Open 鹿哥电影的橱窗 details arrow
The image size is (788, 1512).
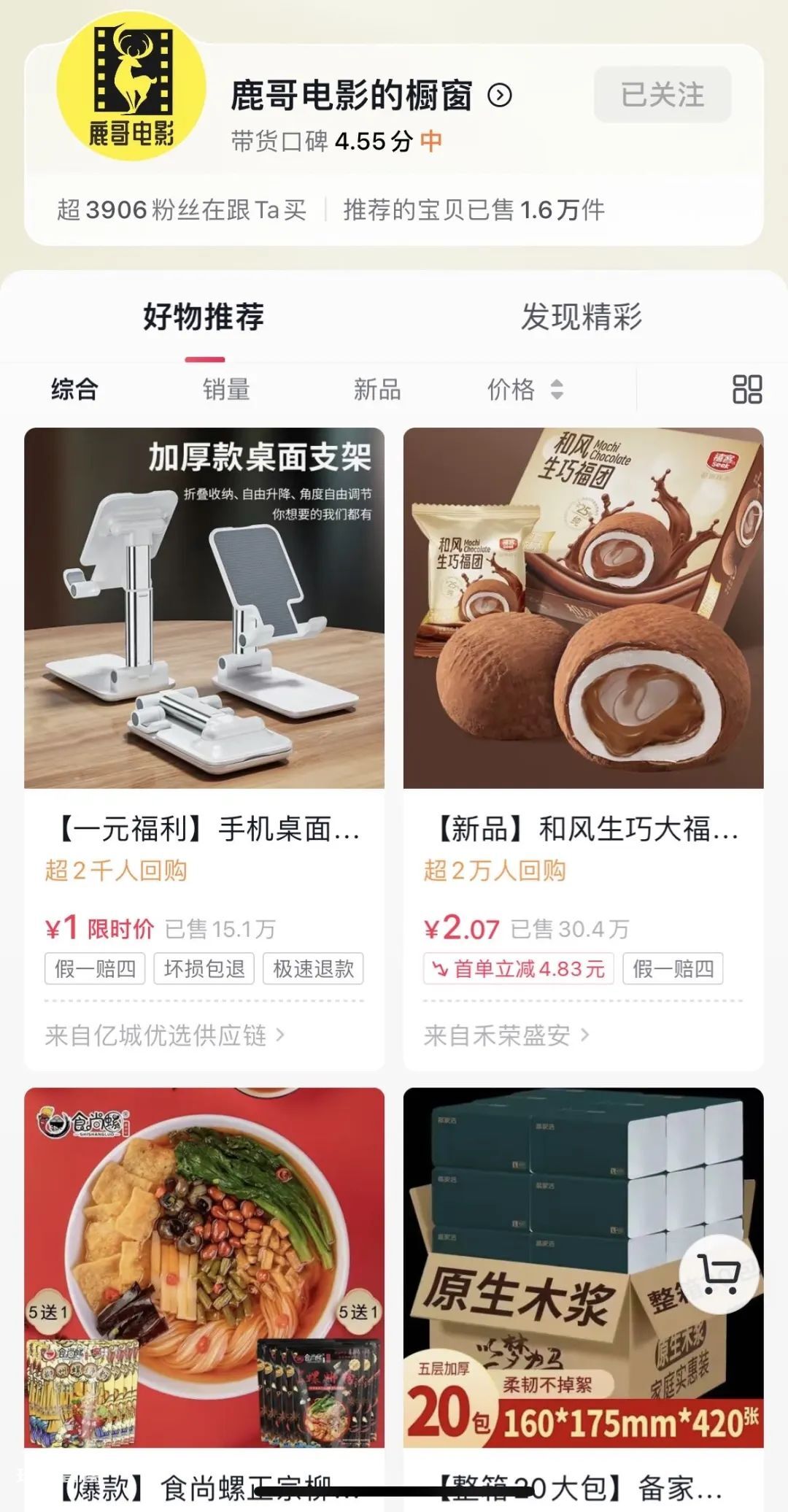coord(500,96)
